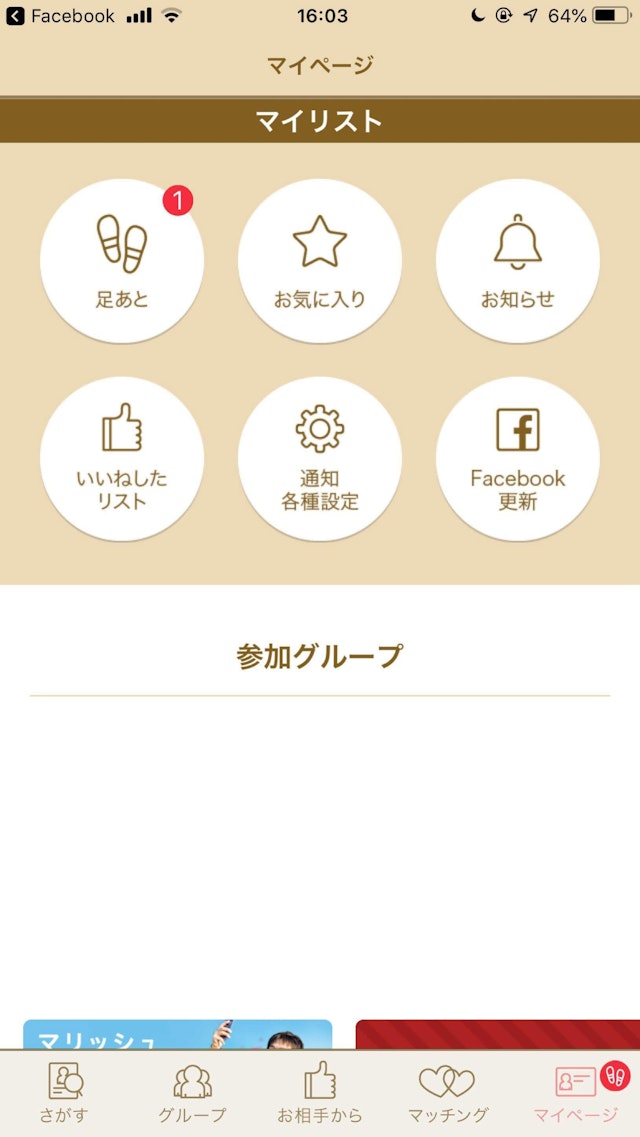Switch to the マッチング tab

[x=447, y=1093]
